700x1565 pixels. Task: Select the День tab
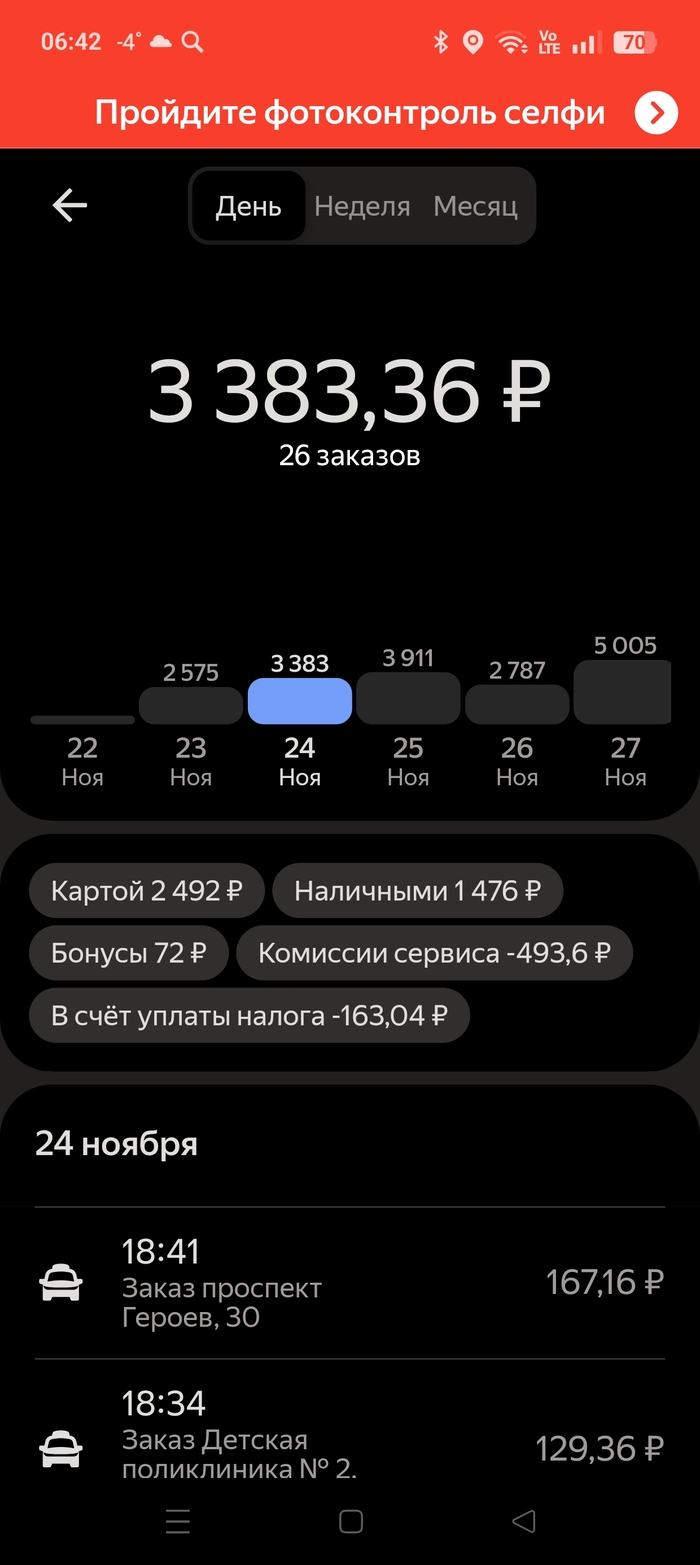(x=249, y=206)
